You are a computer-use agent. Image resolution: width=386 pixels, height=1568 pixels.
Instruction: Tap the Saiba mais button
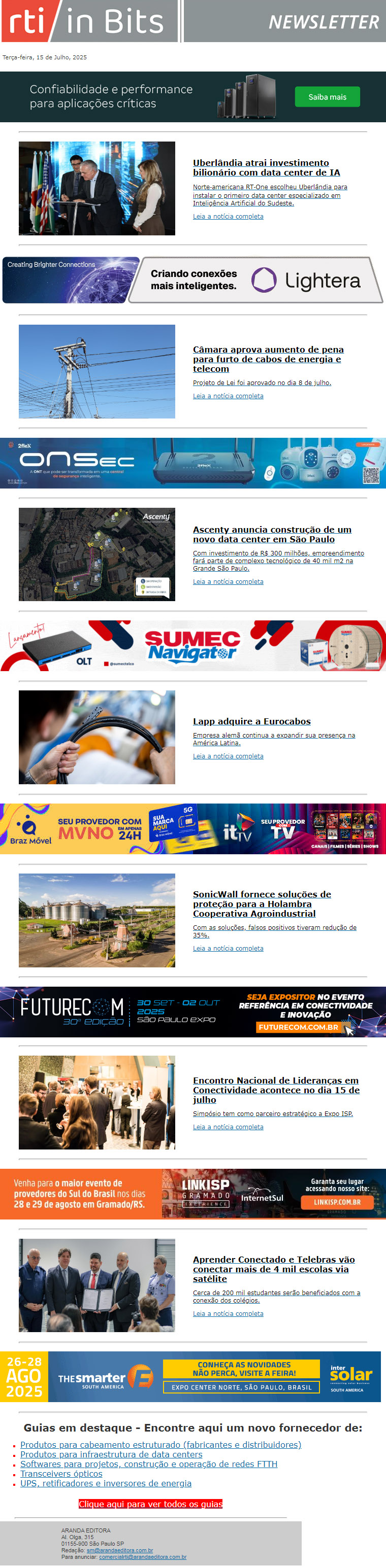(x=327, y=97)
